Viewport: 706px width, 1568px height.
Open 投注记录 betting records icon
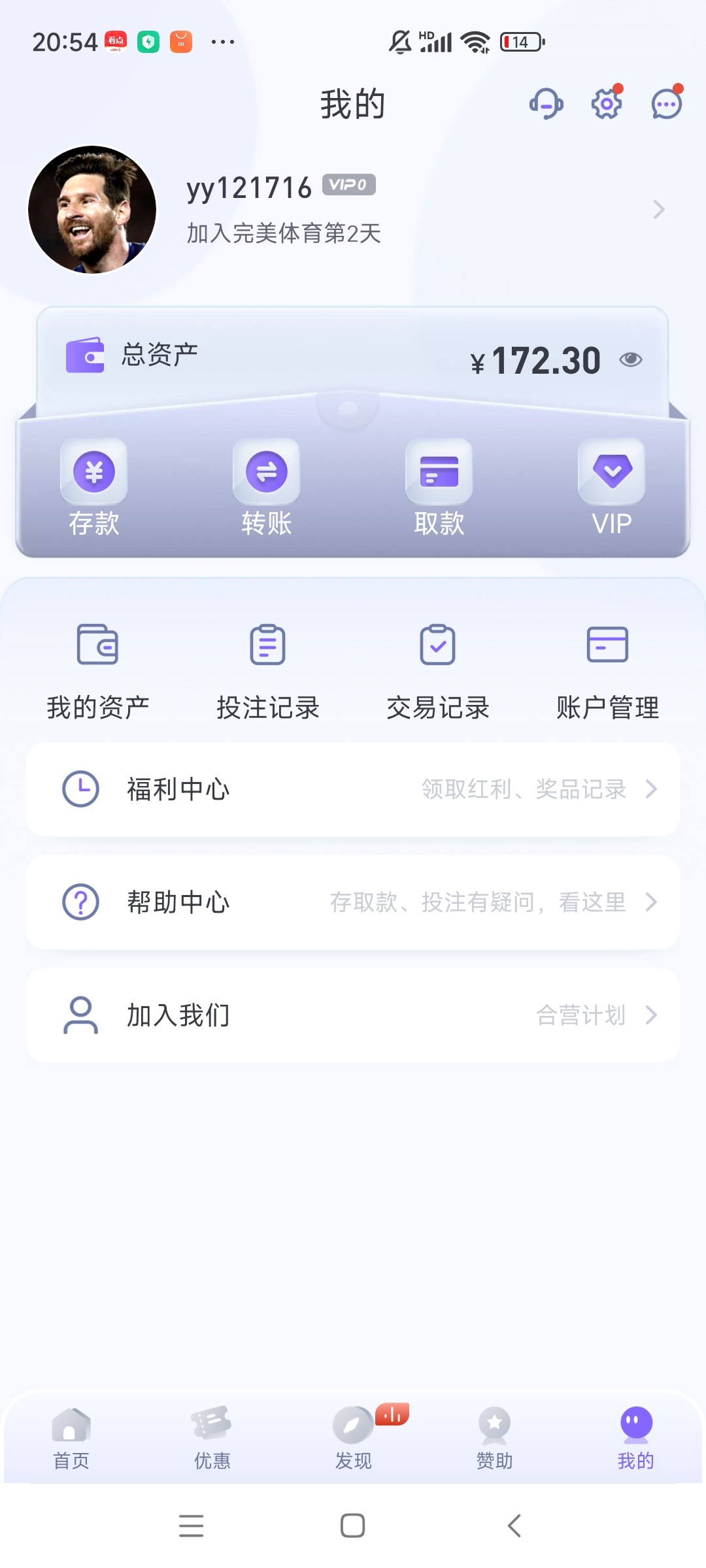(x=268, y=645)
